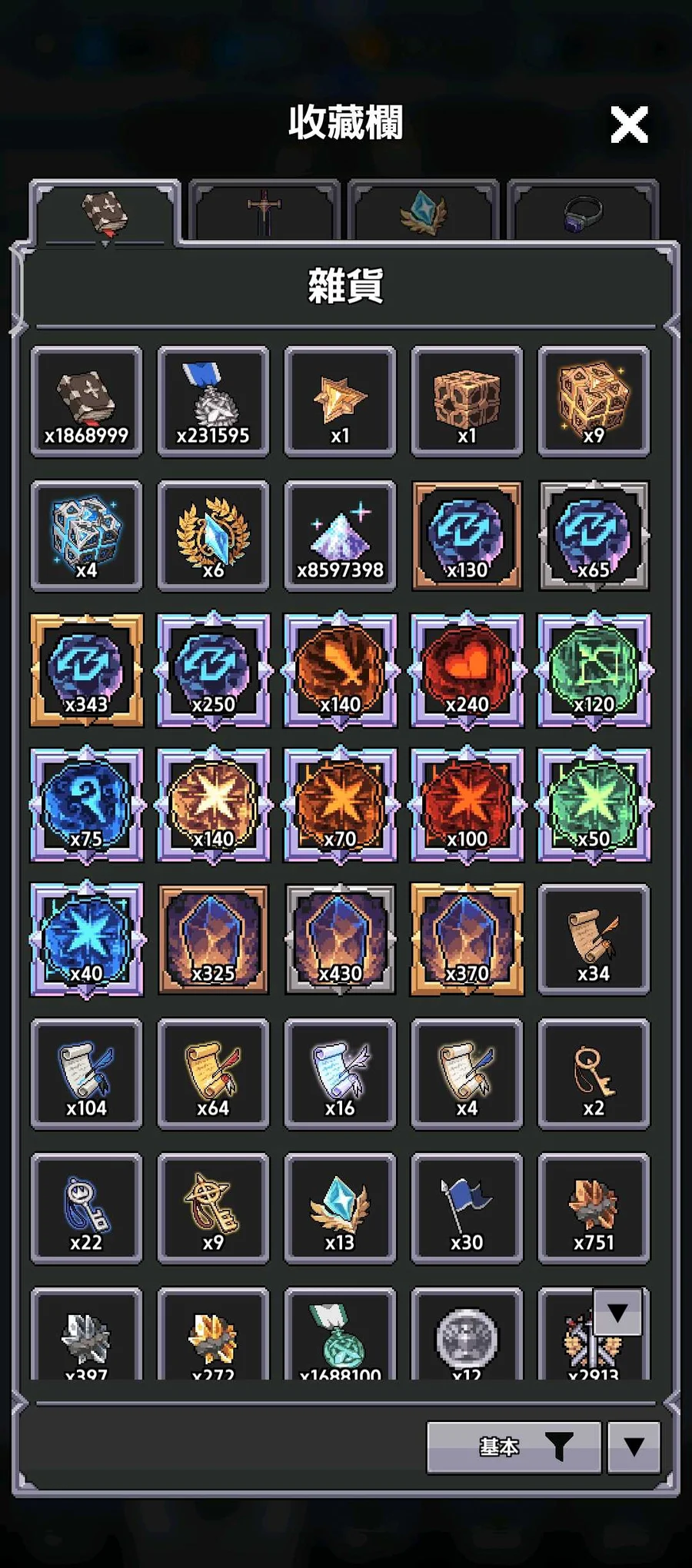
Task: Switch to the sword equipment tab
Action: click(x=264, y=212)
